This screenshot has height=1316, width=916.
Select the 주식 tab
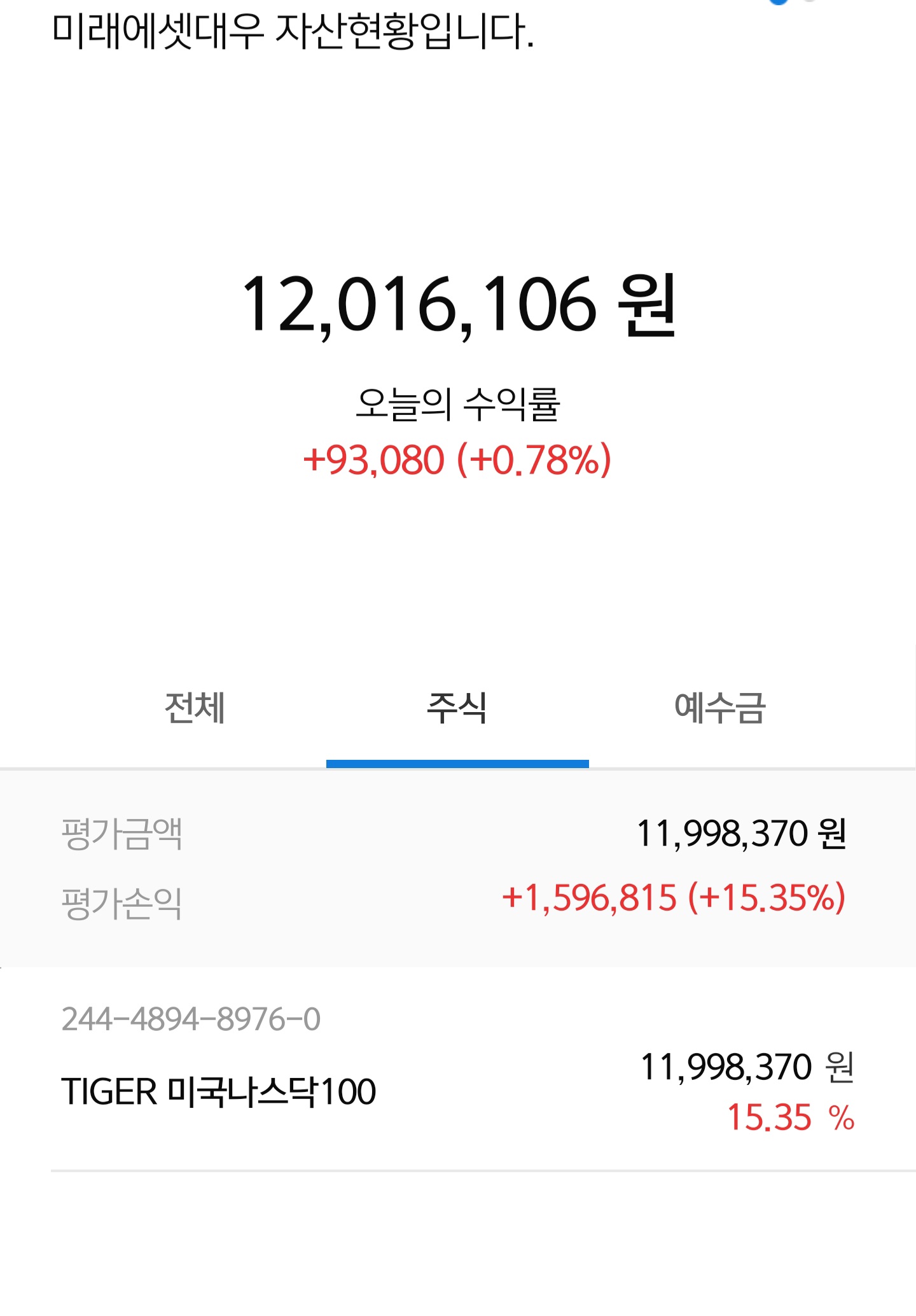tap(457, 708)
